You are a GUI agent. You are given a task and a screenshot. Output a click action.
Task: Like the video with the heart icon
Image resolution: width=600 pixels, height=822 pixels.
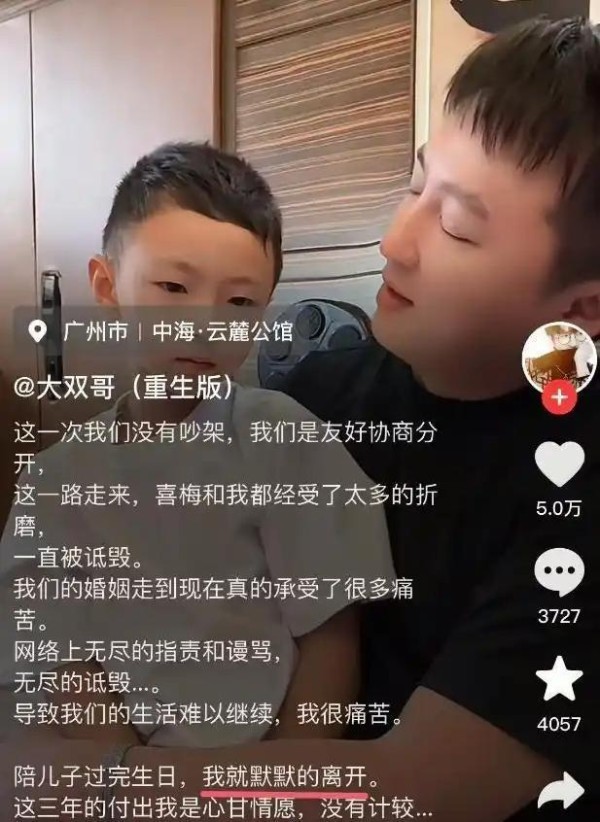click(559, 465)
